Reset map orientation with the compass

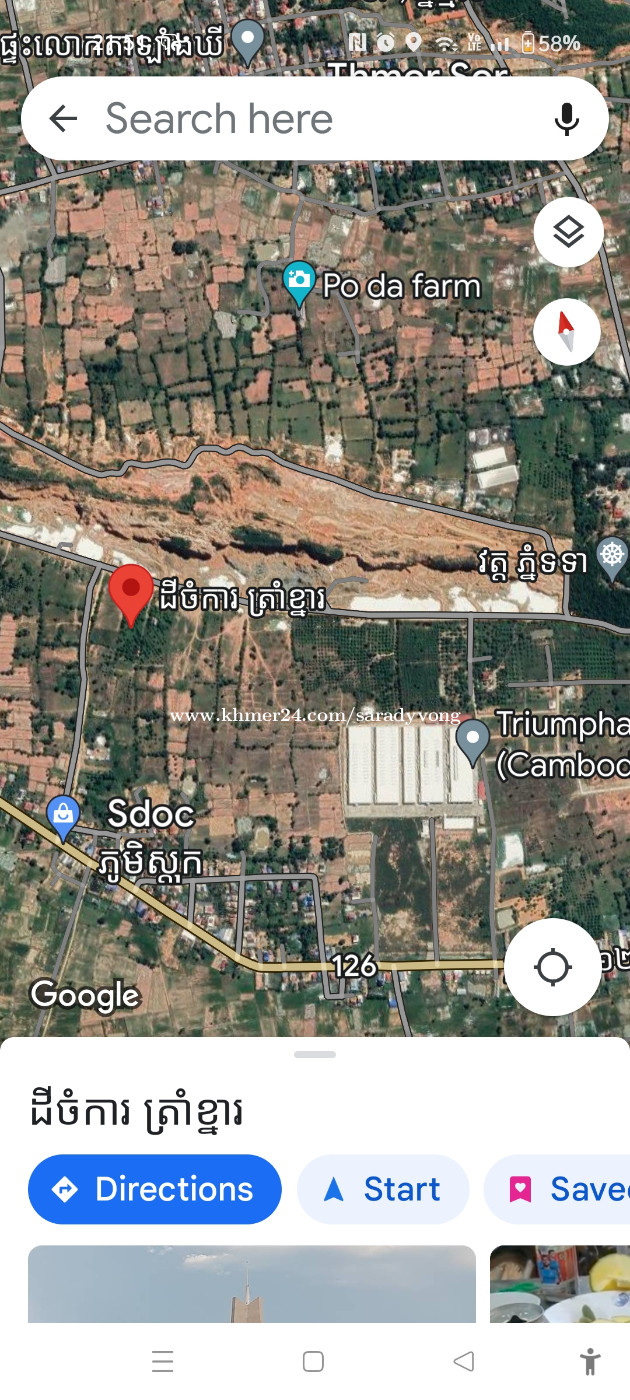point(567,332)
